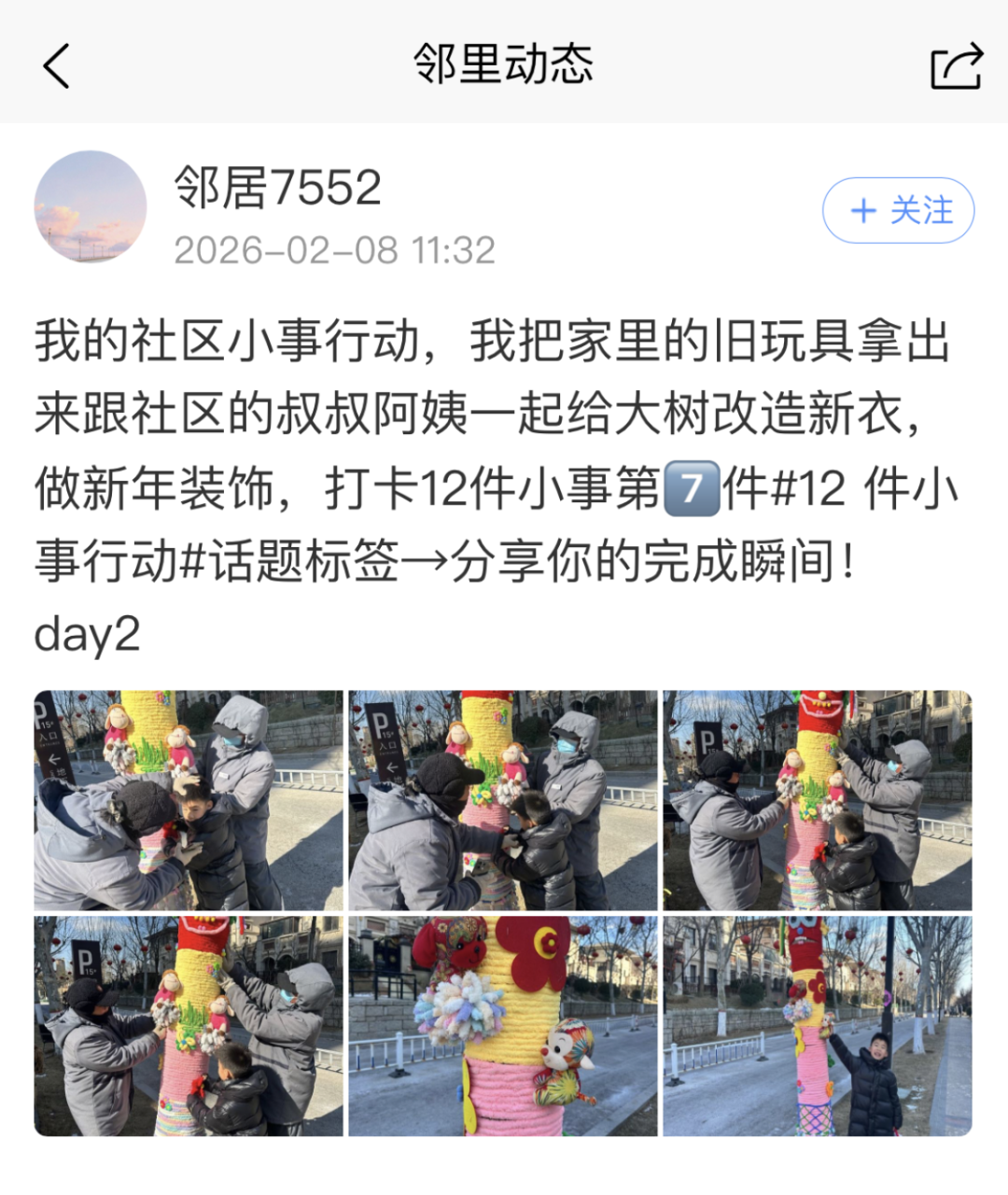
Task: Open last photo of boy beside tree
Action: [x=817, y=1026]
